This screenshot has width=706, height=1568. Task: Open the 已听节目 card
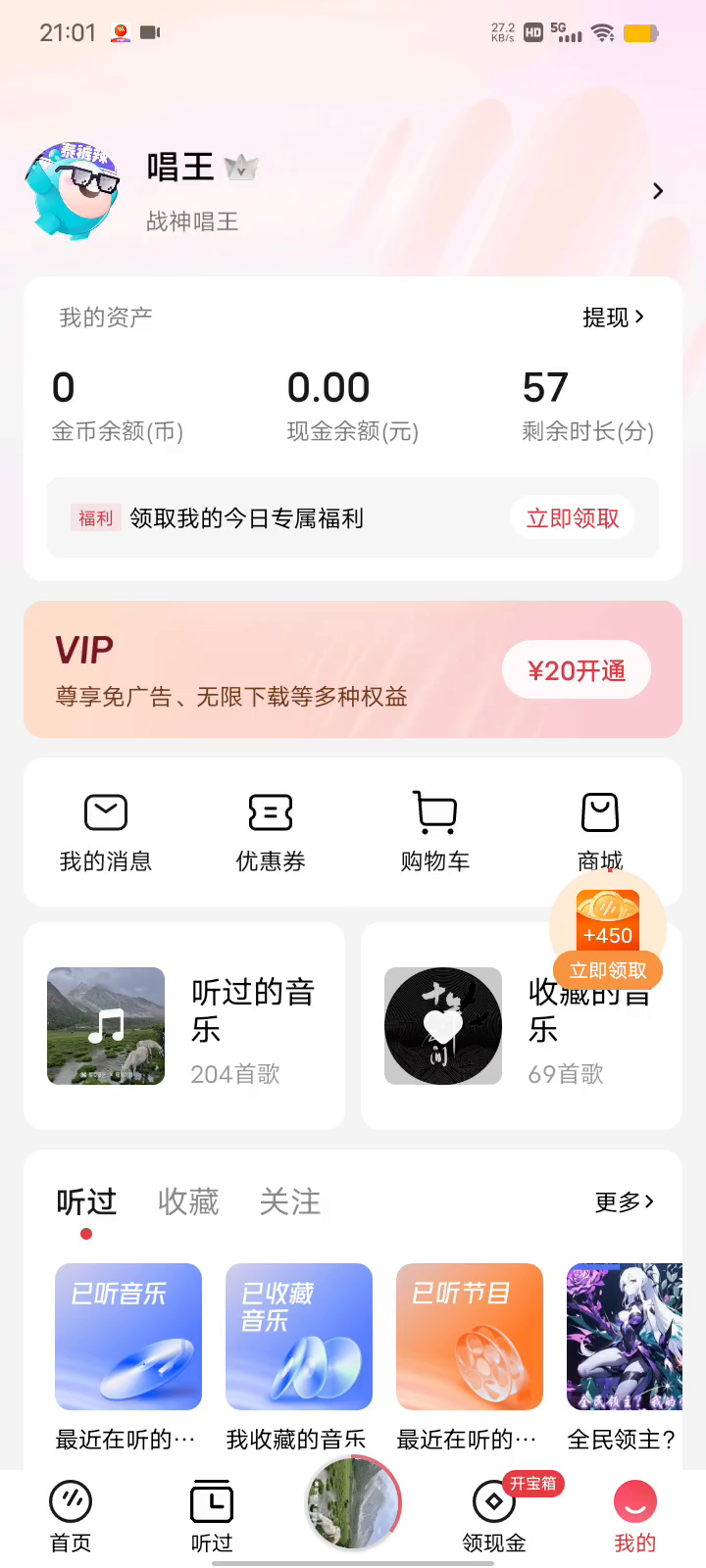tap(470, 1337)
